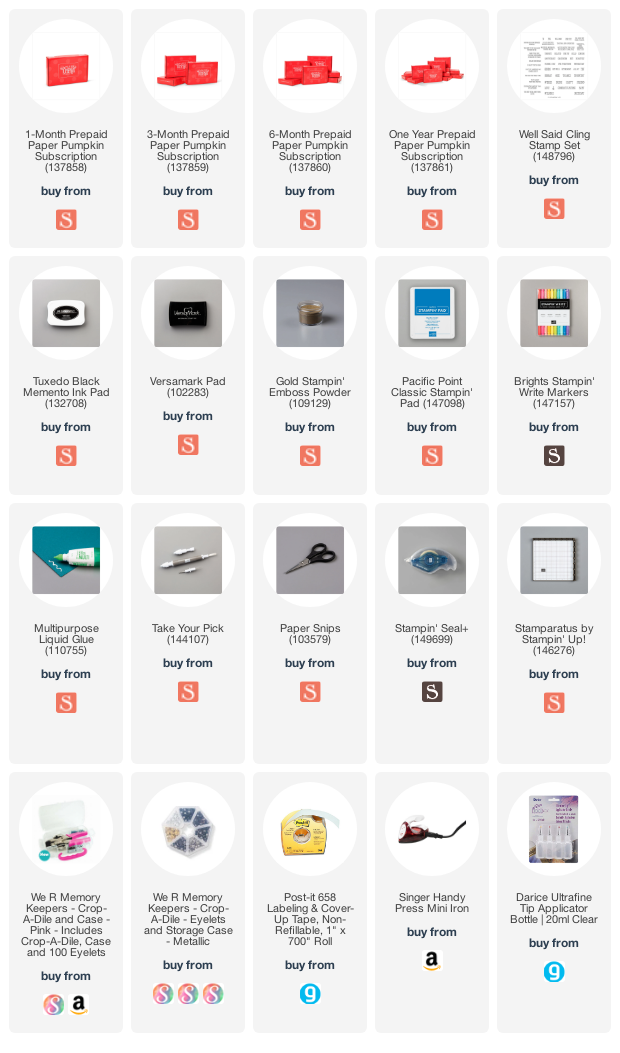
Task: Open Crop-A-Dile Eyelets and Storage Case image
Action: (188, 829)
